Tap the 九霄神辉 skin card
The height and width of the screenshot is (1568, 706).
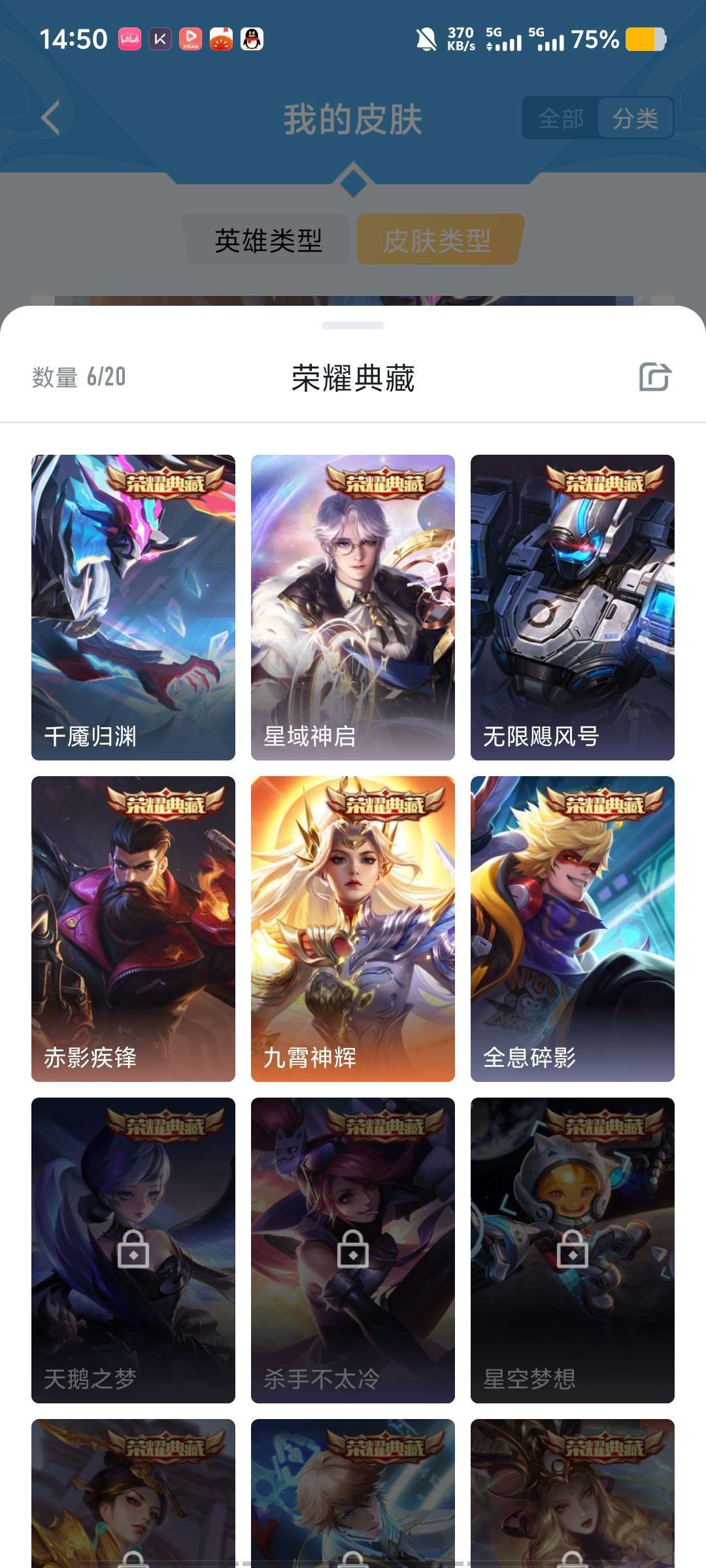(353, 928)
